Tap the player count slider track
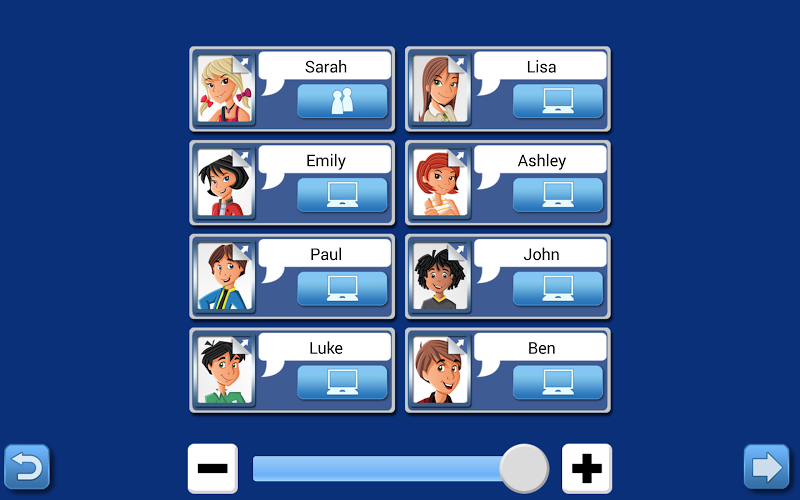The height and width of the screenshot is (500, 800). click(x=380, y=468)
